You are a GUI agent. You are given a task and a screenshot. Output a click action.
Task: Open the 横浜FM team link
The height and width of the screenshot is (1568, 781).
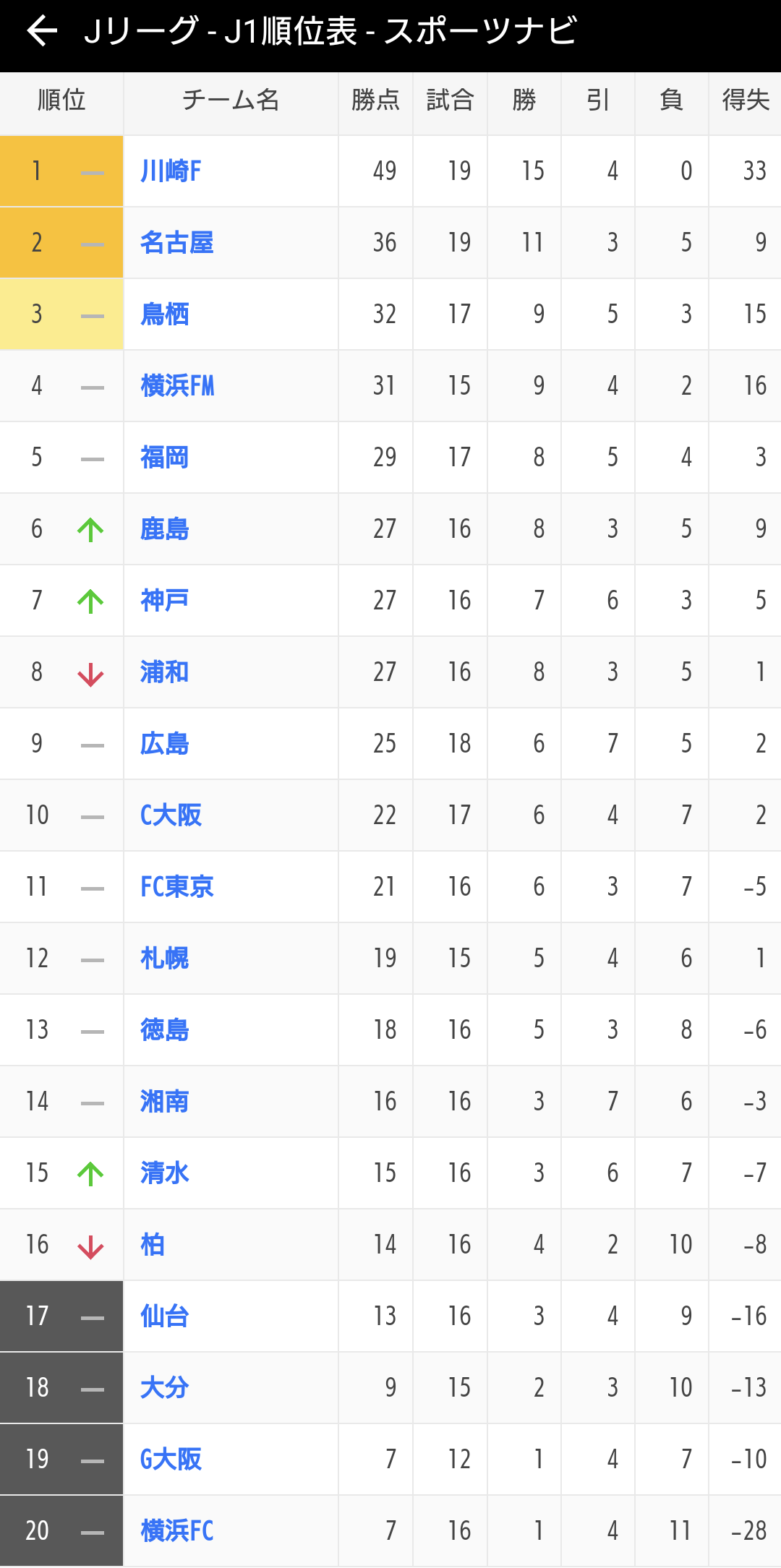(177, 386)
